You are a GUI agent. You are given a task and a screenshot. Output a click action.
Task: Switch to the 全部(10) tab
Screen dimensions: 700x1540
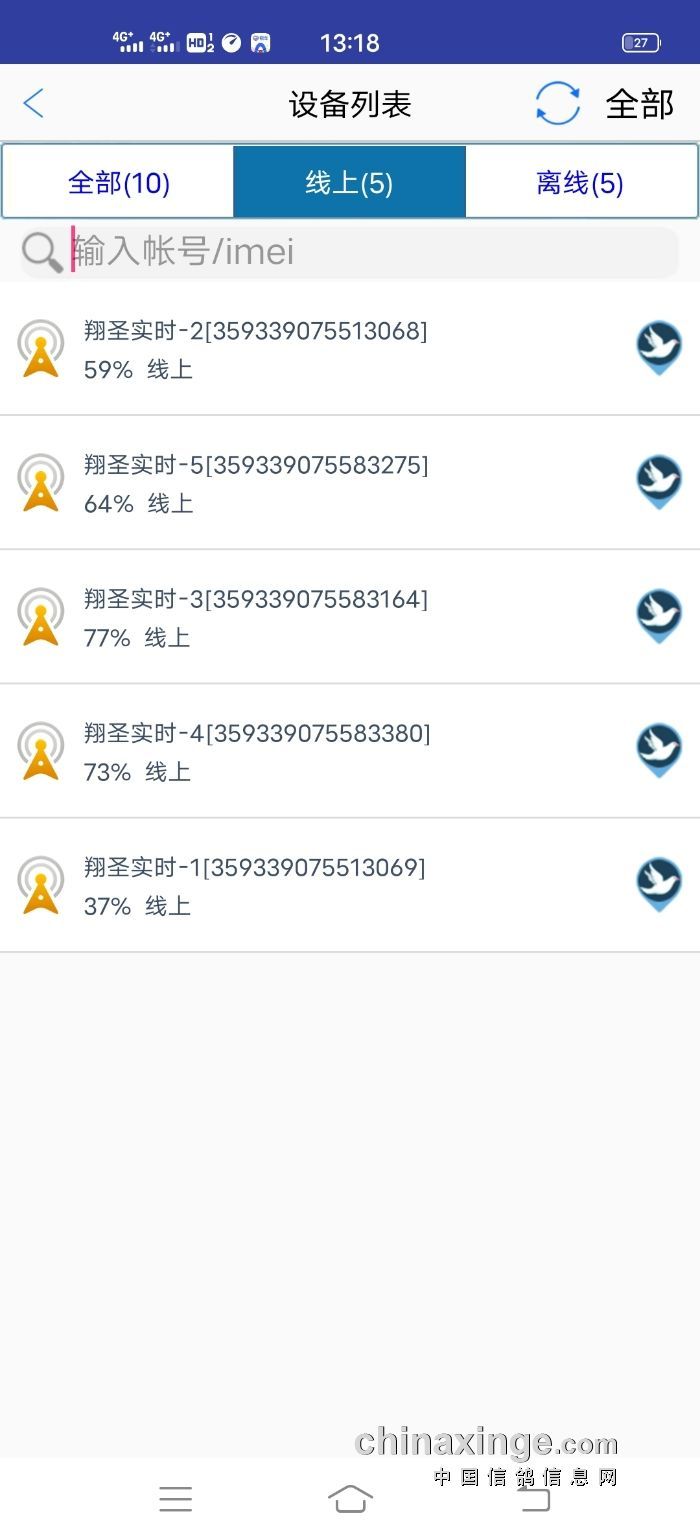(118, 182)
